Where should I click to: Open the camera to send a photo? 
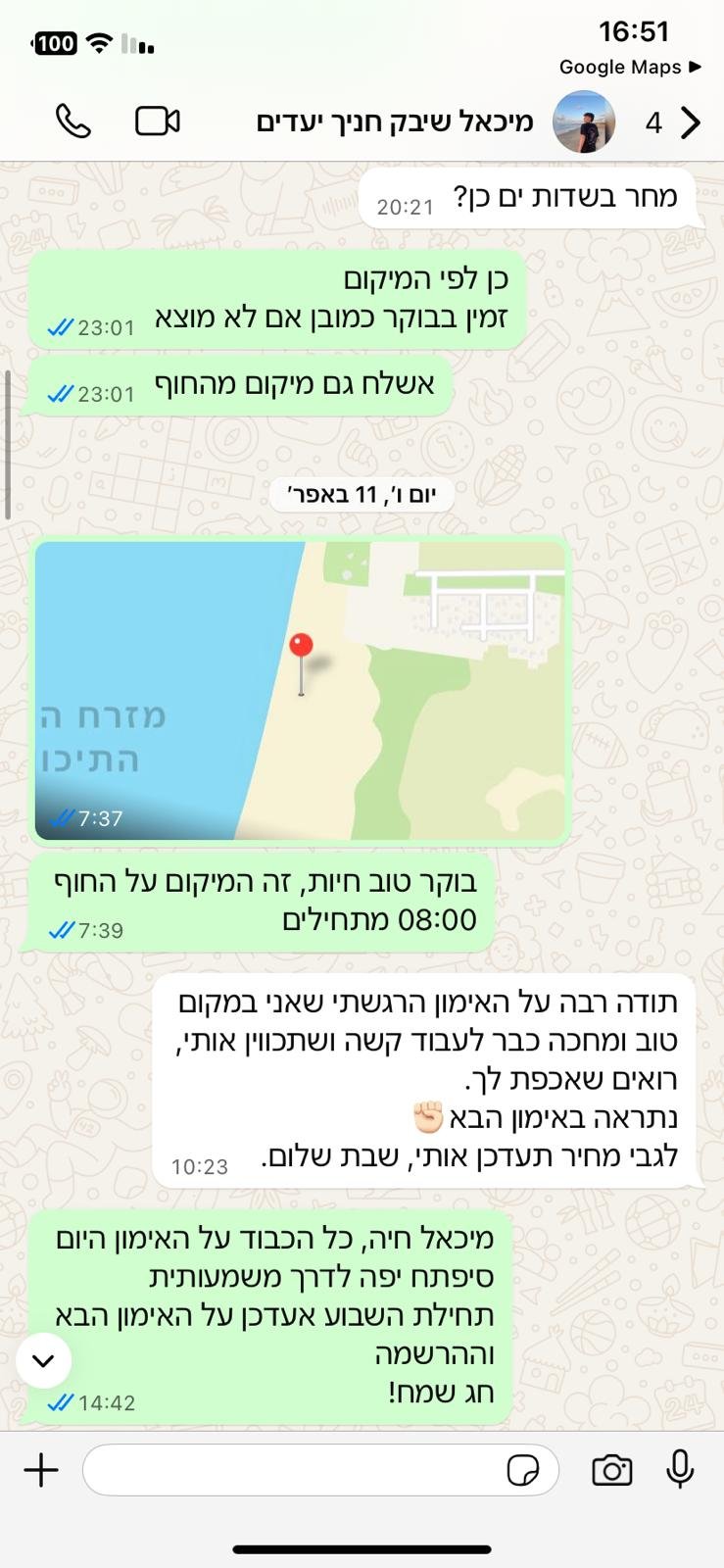[611, 1470]
